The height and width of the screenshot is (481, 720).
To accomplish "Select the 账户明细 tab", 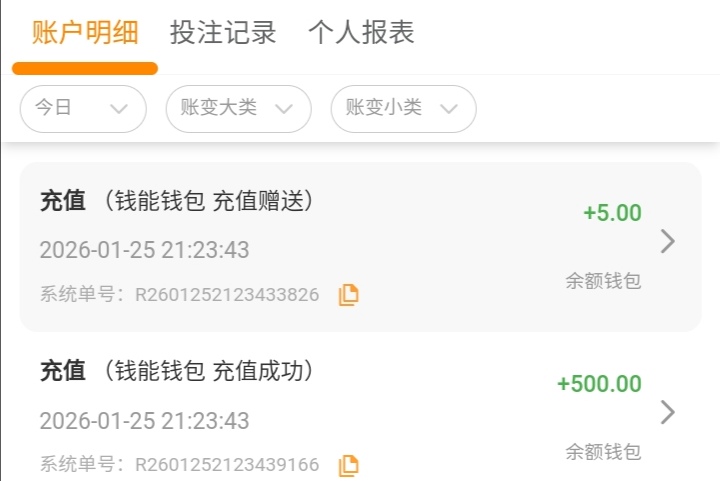I will pyautogui.click(x=85, y=32).
